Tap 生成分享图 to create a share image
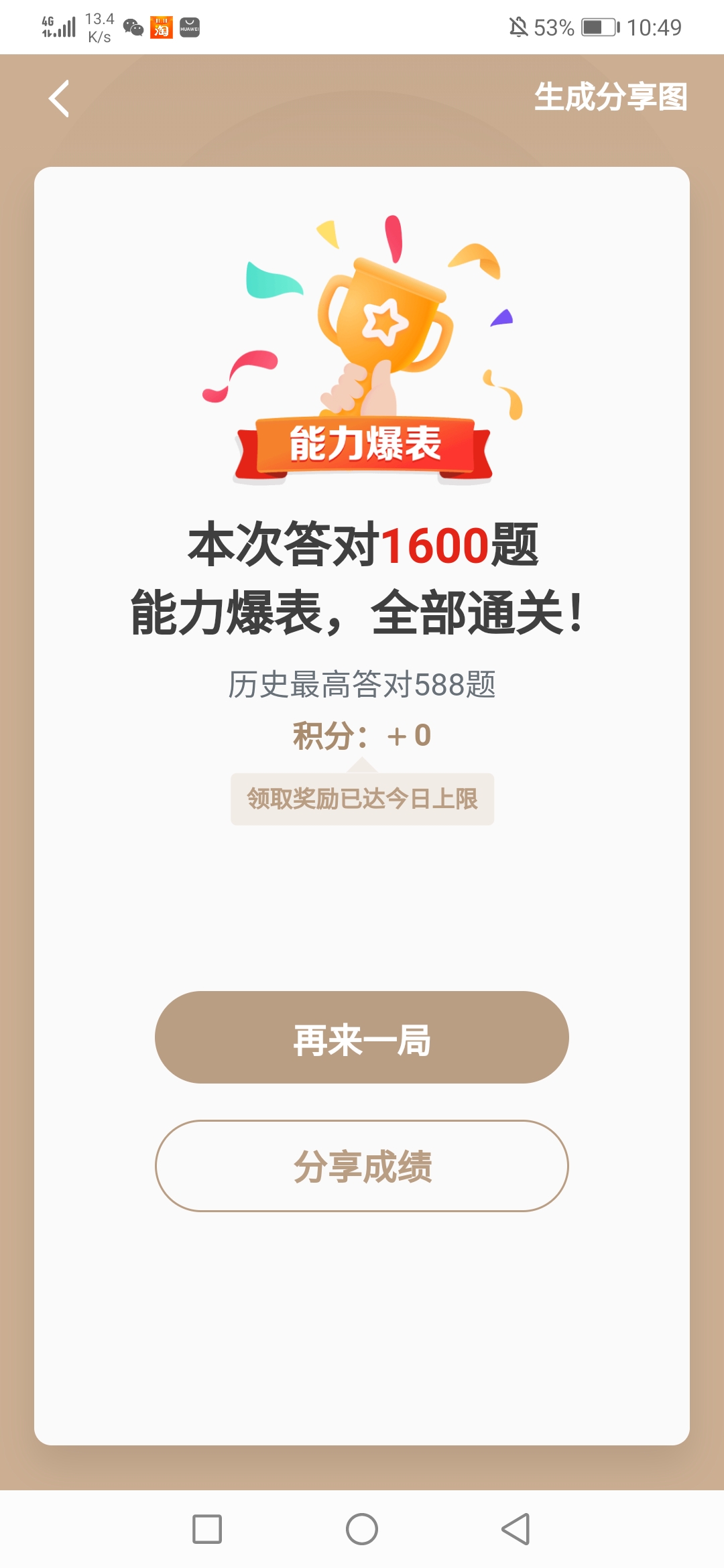This screenshot has height=1568, width=724. click(x=610, y=97)
